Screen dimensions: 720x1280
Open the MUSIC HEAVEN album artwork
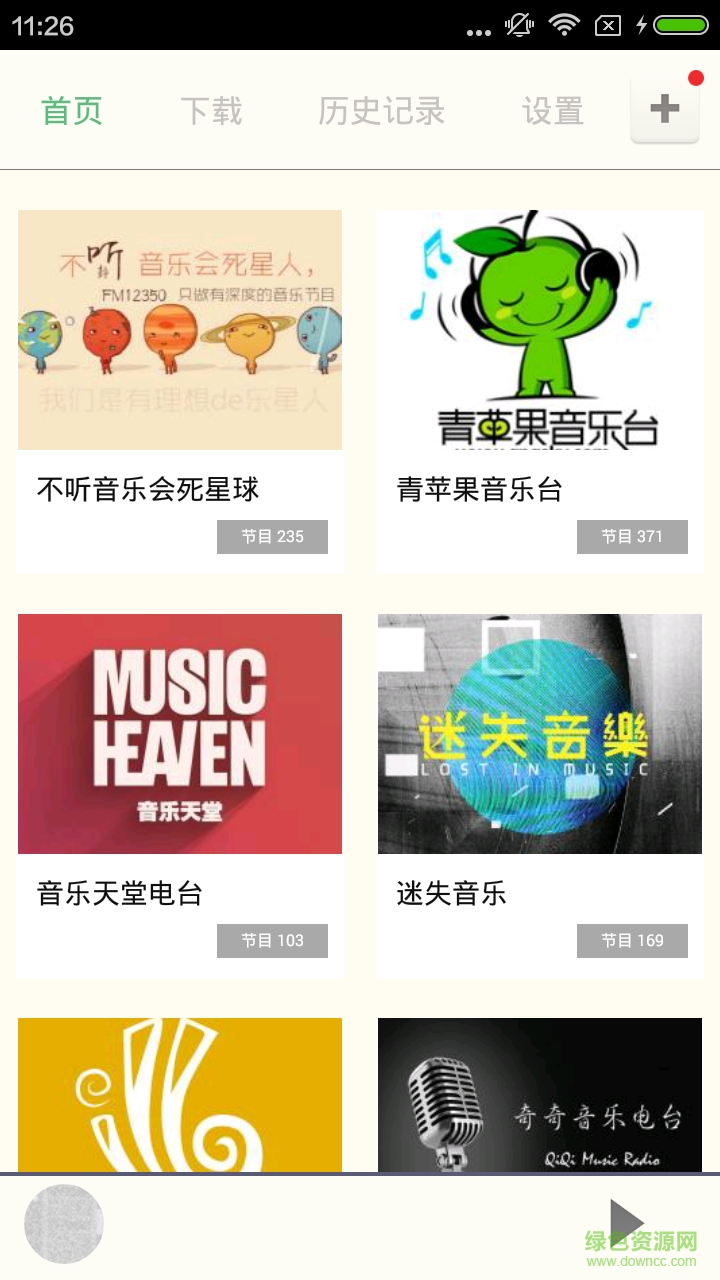(x=180, y=733)
